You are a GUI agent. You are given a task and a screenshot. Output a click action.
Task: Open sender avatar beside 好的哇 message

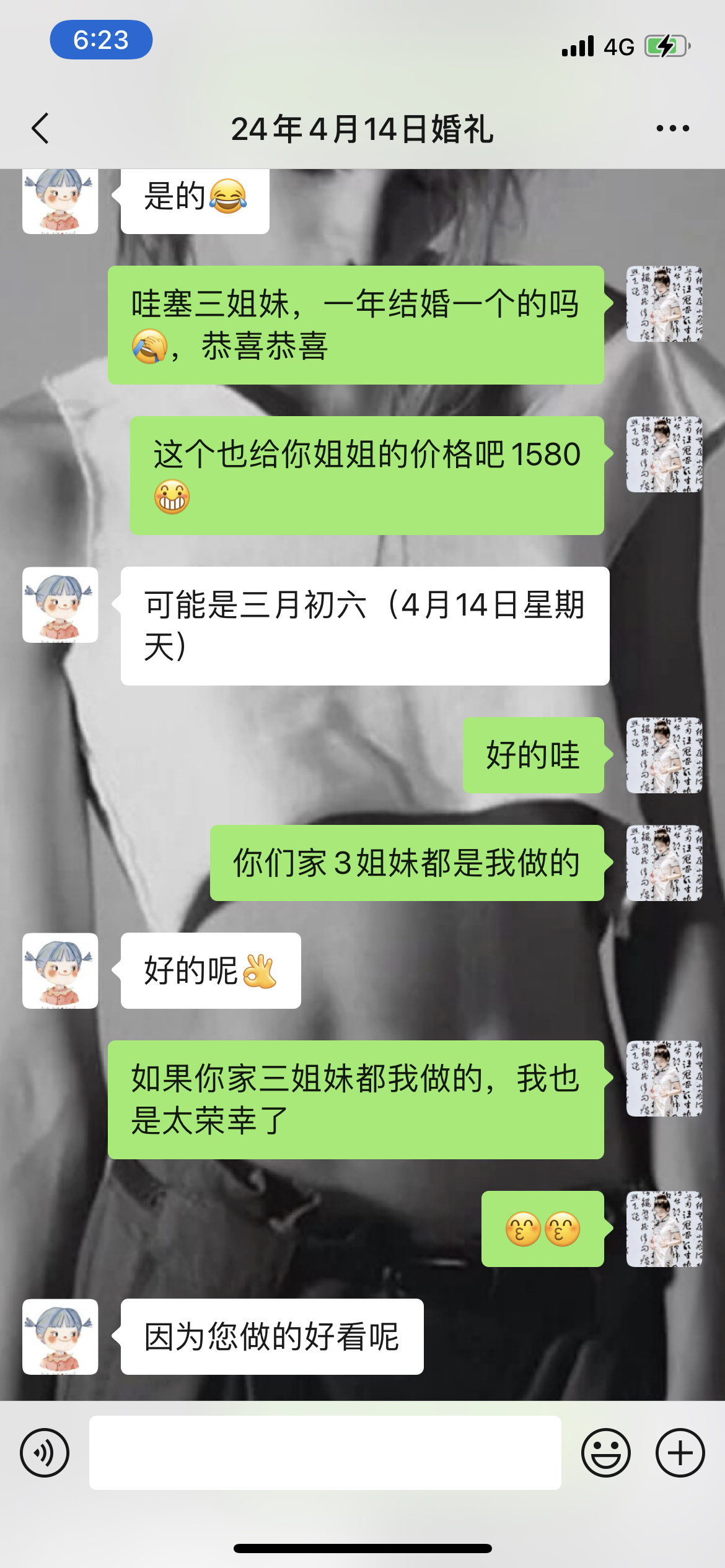[664, 755]
